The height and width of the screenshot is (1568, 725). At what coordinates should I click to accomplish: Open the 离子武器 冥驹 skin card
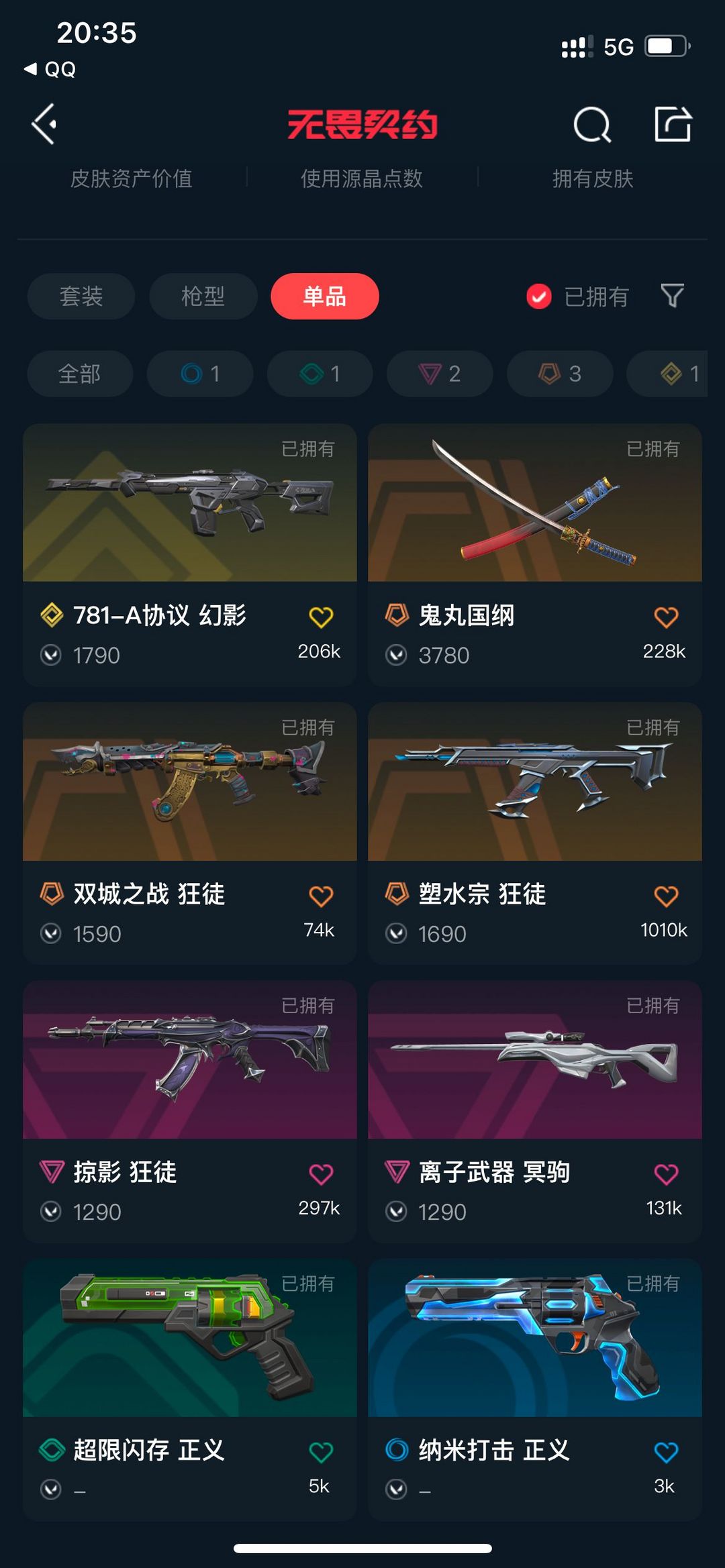(x=535, y=1112)
